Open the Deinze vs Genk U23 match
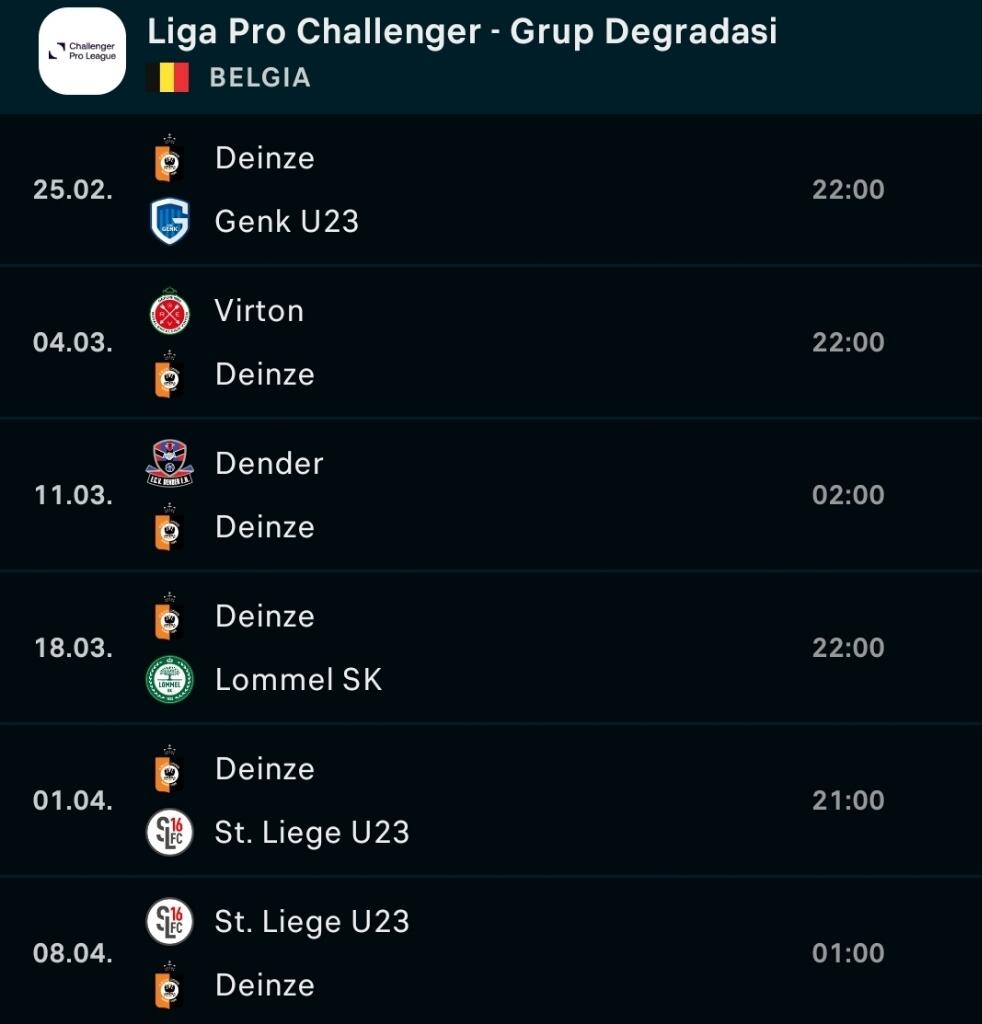Screen dimensions: 982x1024 490,190
